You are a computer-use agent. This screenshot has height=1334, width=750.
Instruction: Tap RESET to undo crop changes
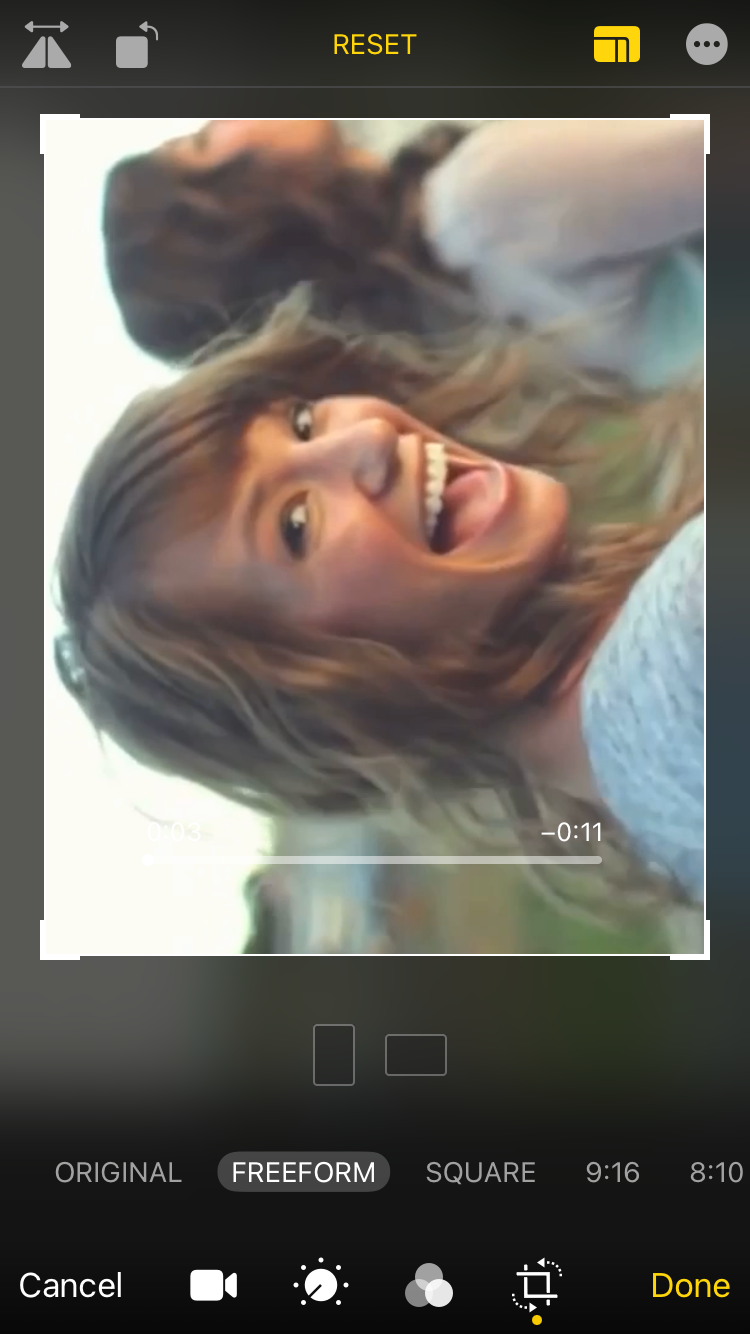click(x=374, y=45)
